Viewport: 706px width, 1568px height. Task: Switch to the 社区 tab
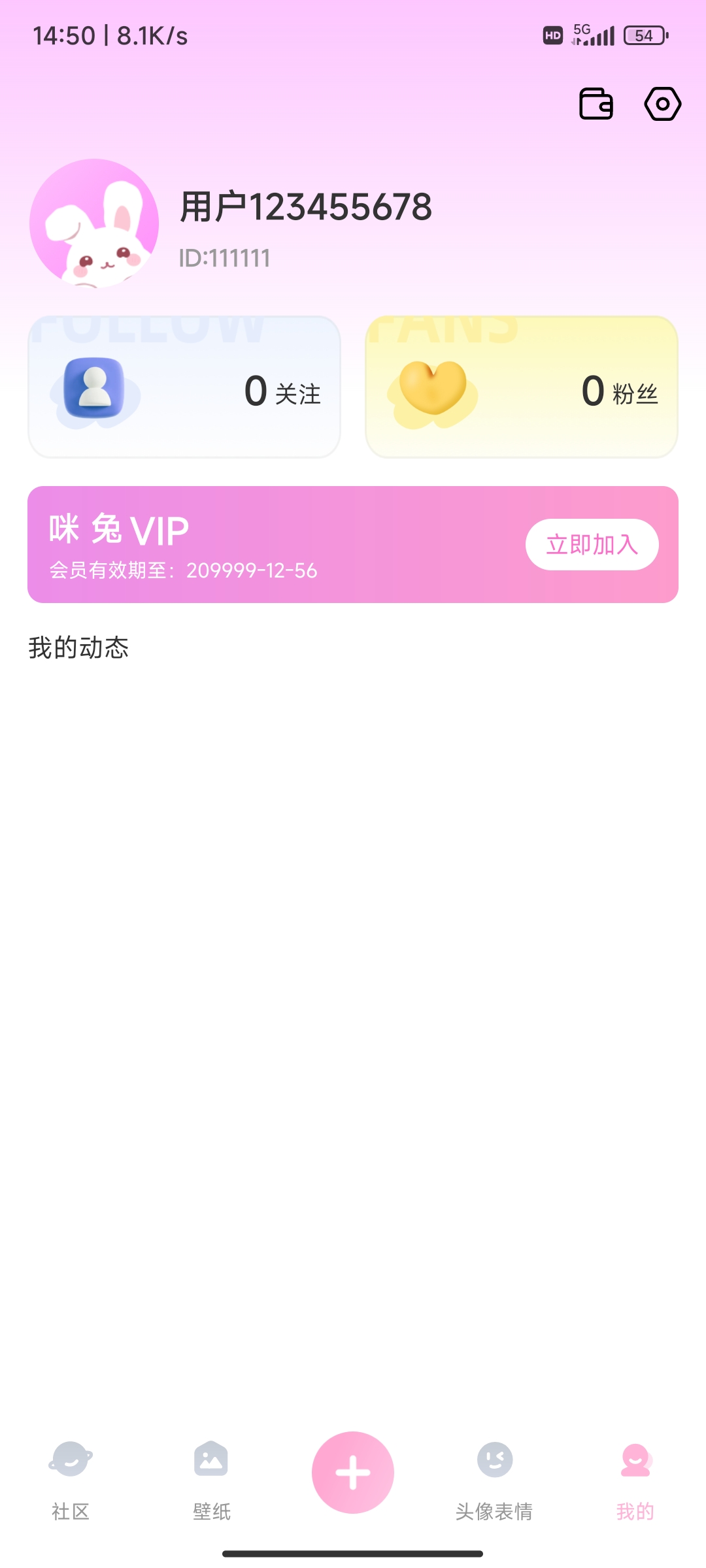pyautogui.click(x=71, y=1477)
